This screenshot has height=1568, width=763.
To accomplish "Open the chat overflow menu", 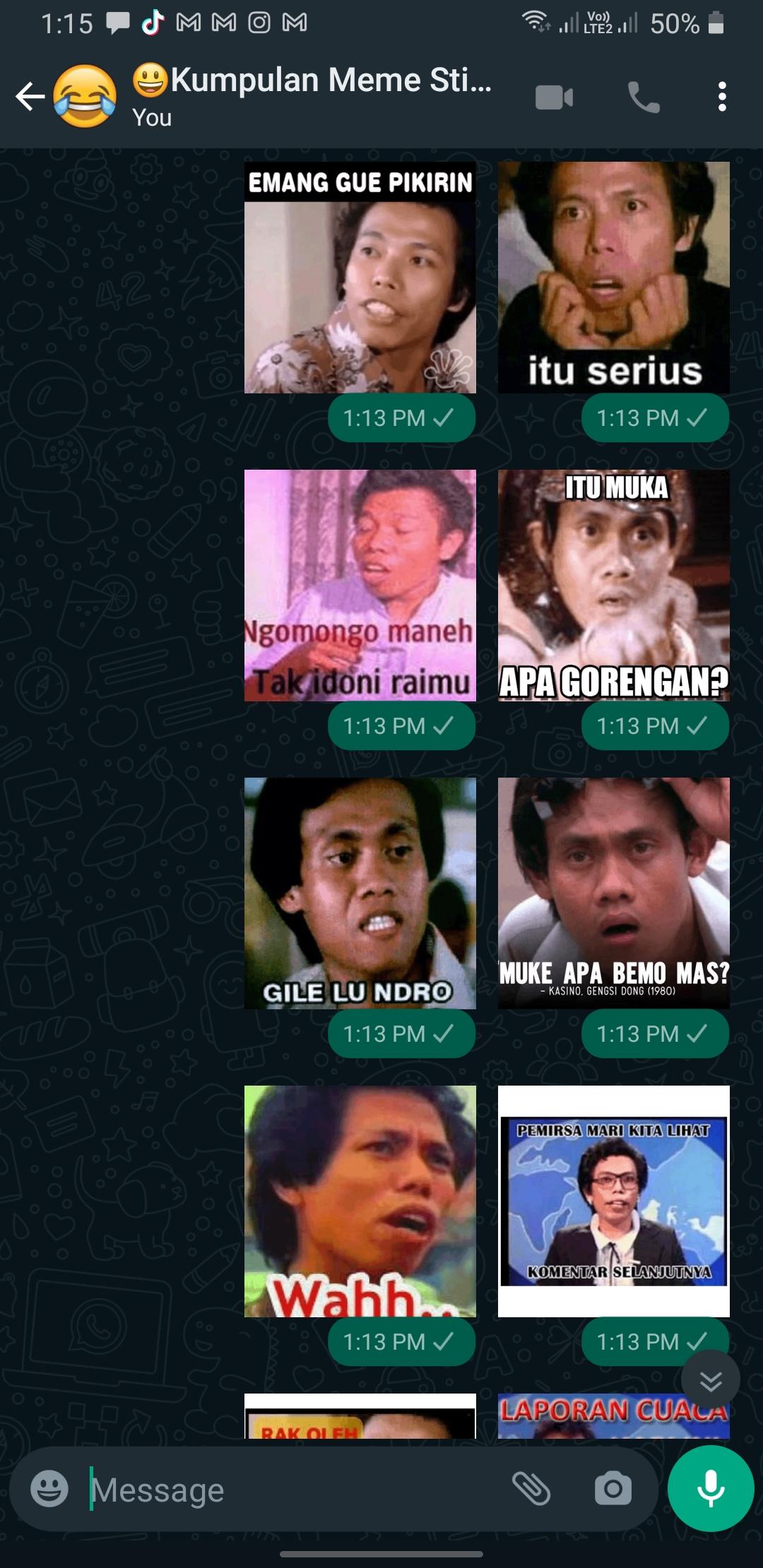I will click(722, 97).
